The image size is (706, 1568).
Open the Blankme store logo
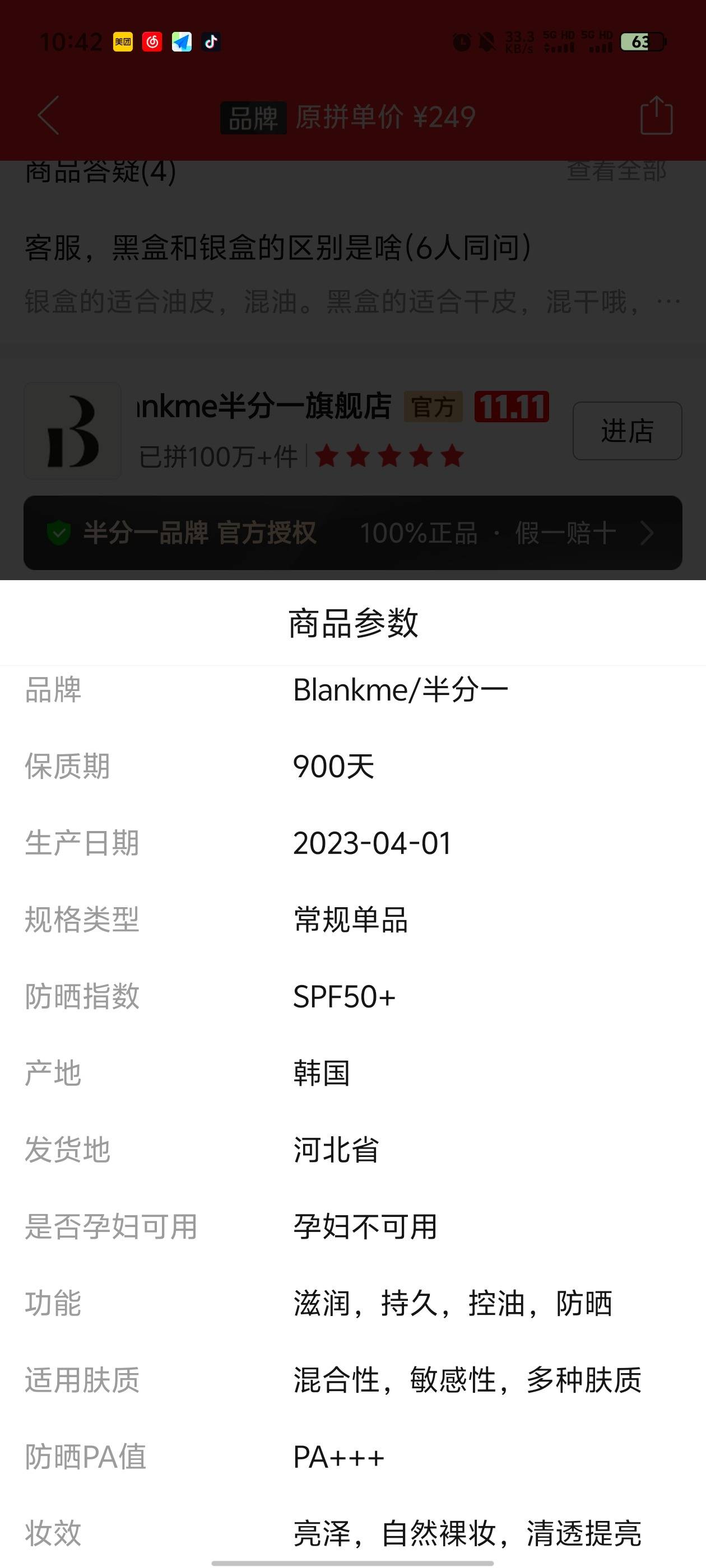click(x=72, y=431)
